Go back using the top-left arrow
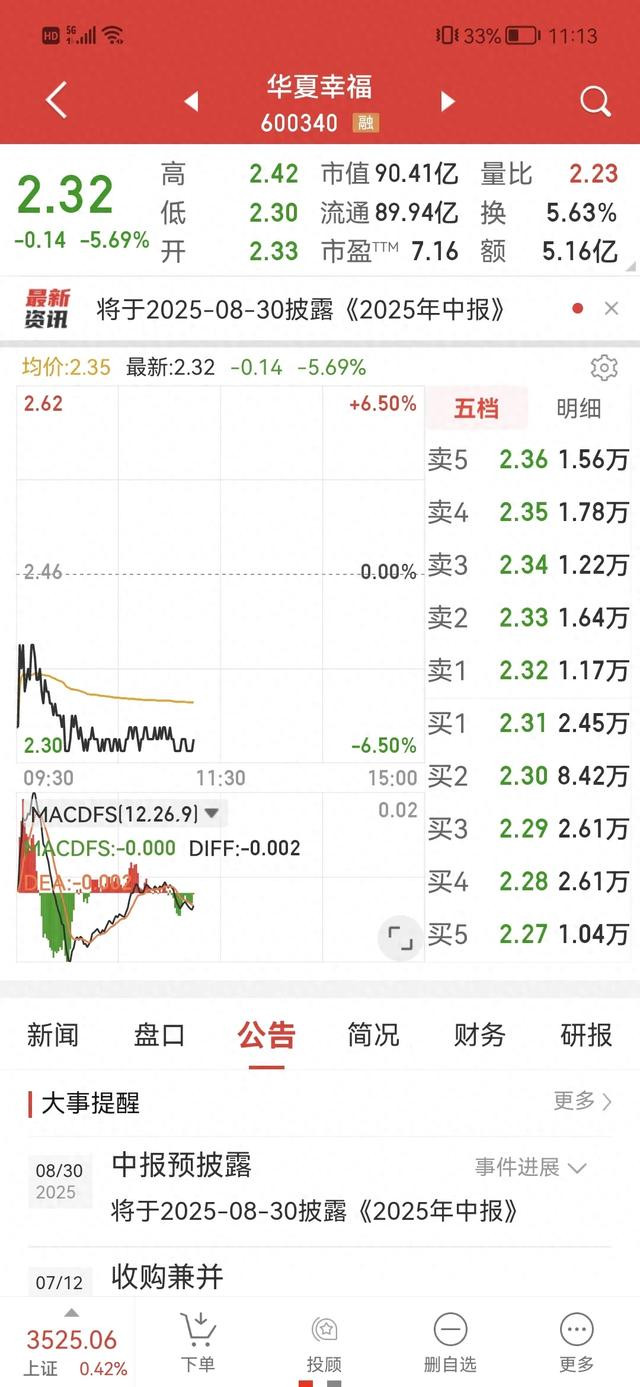This screenshot has height=1387, width=640. pyautogui.click(x=57, y=101)
